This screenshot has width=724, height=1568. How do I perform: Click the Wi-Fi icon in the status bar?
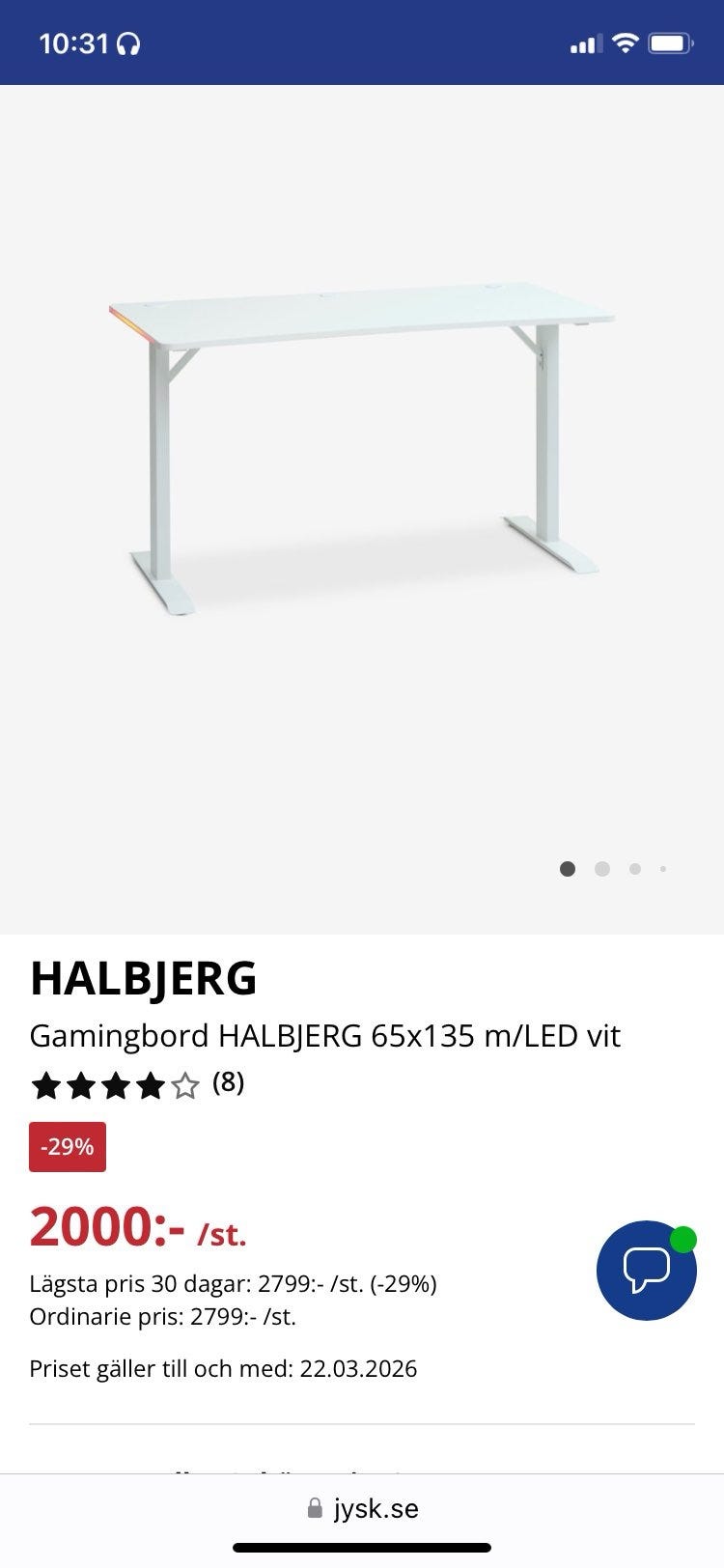[627, 42]
